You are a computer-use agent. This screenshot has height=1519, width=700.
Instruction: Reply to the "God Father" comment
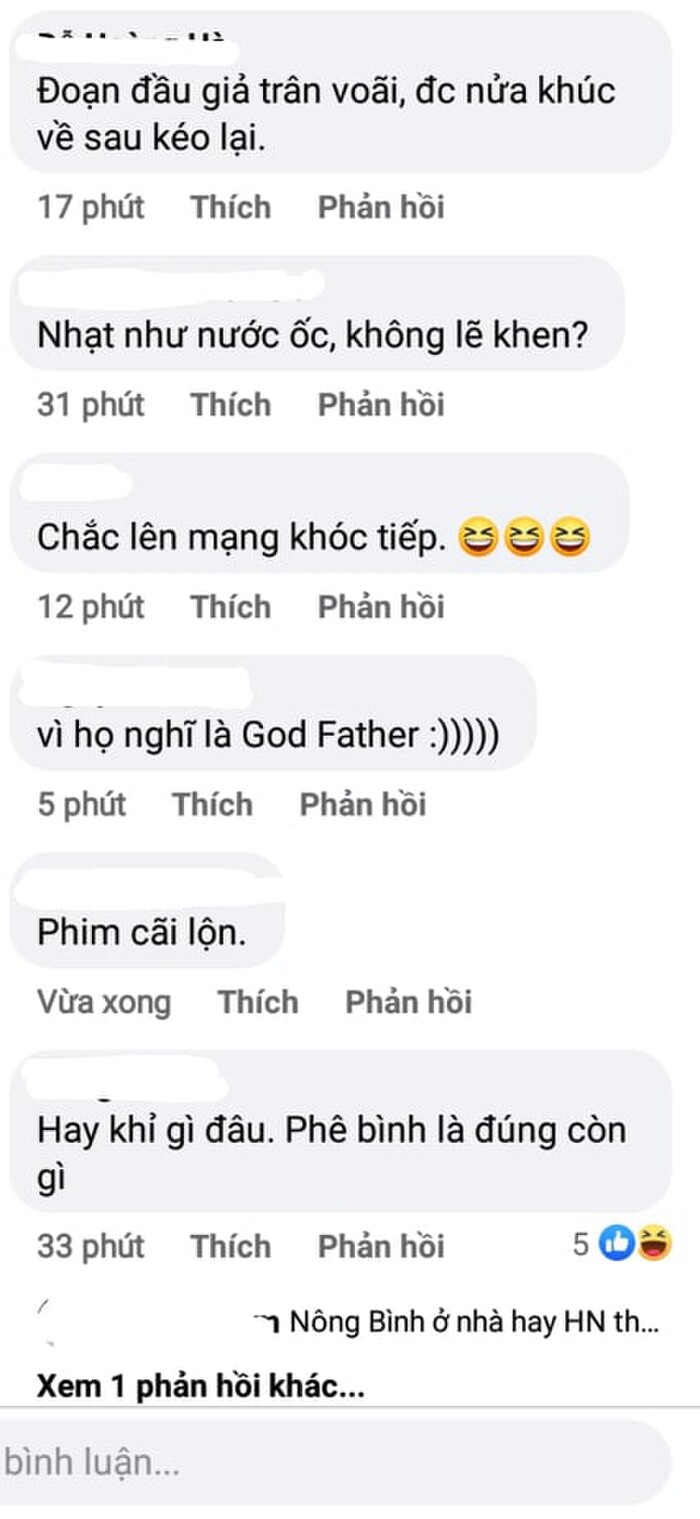coord(363,804)
